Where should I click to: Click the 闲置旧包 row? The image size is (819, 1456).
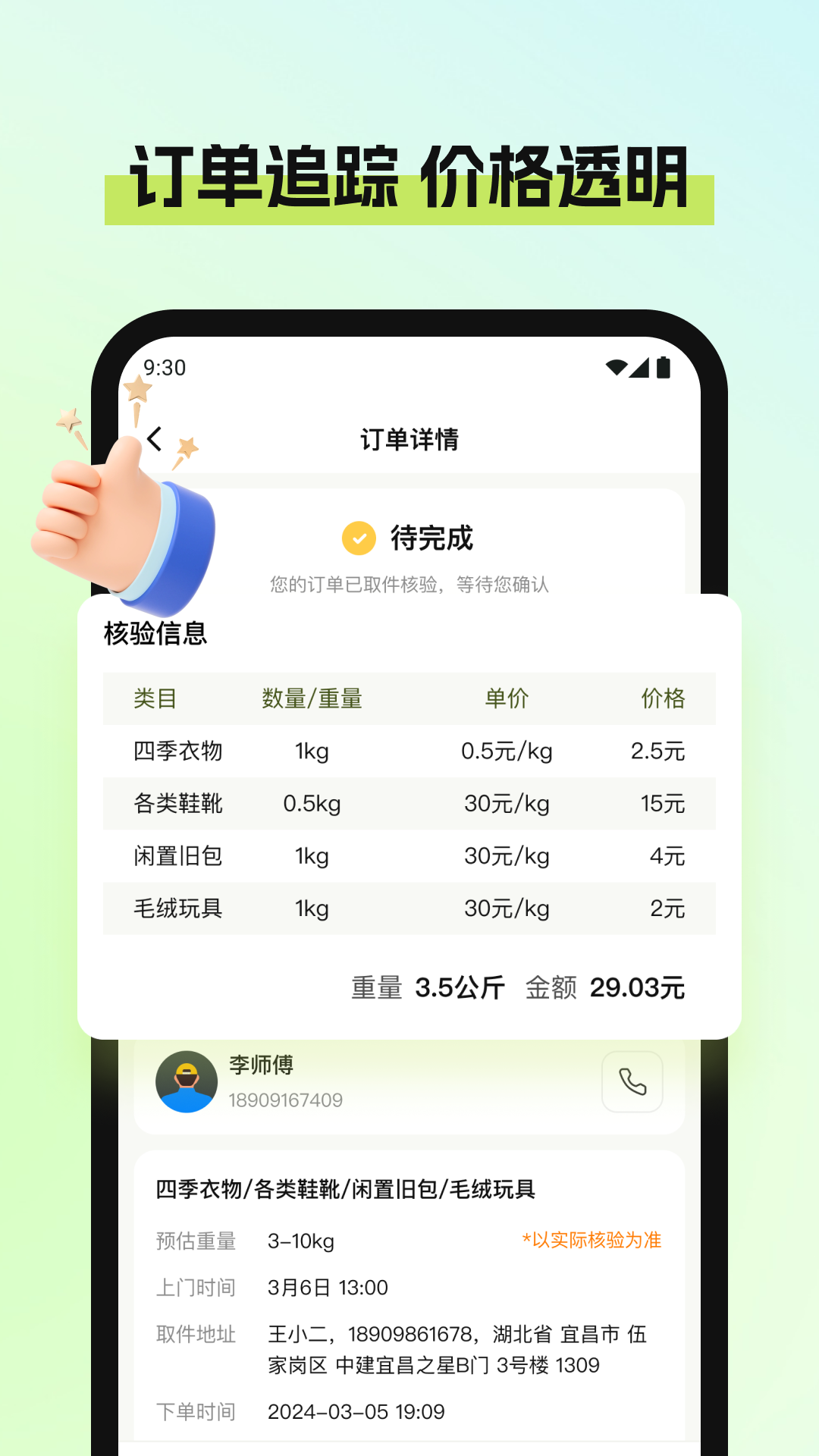click(408, 856)
